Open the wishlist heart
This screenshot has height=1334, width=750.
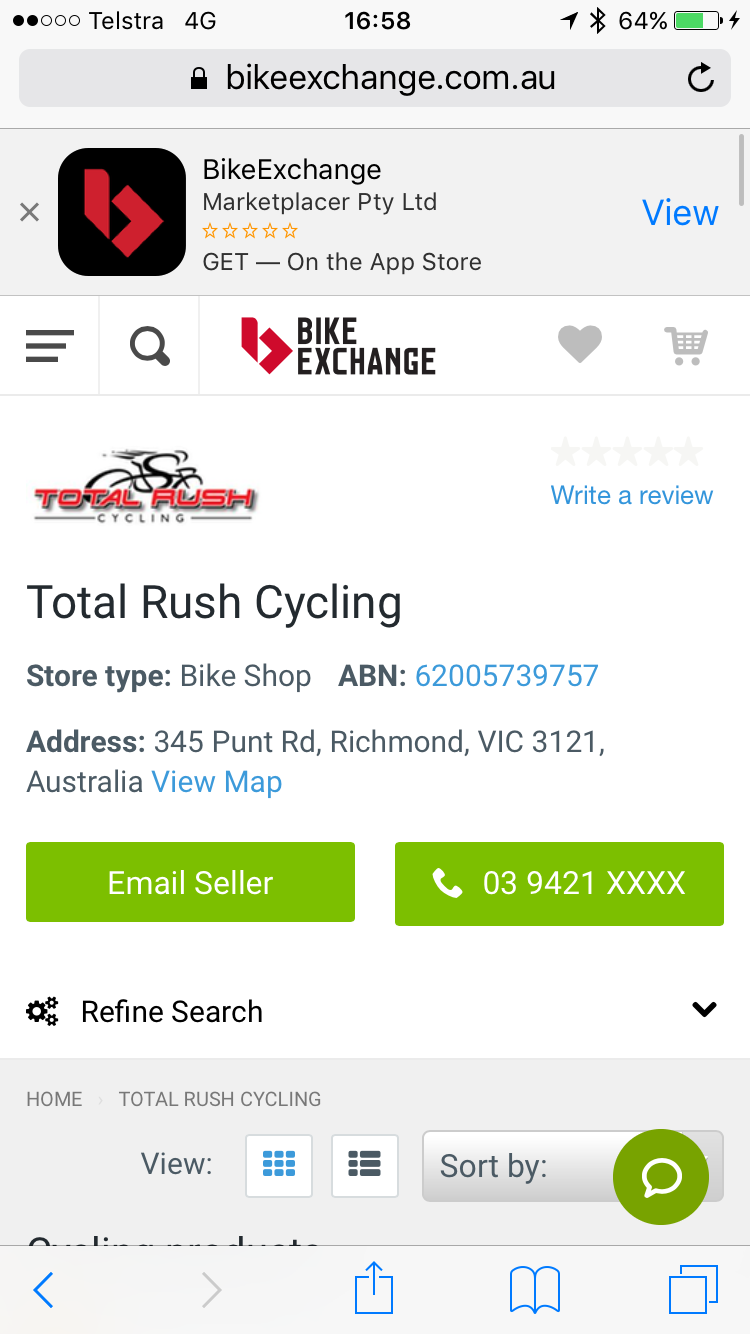(x=580, y=345)
